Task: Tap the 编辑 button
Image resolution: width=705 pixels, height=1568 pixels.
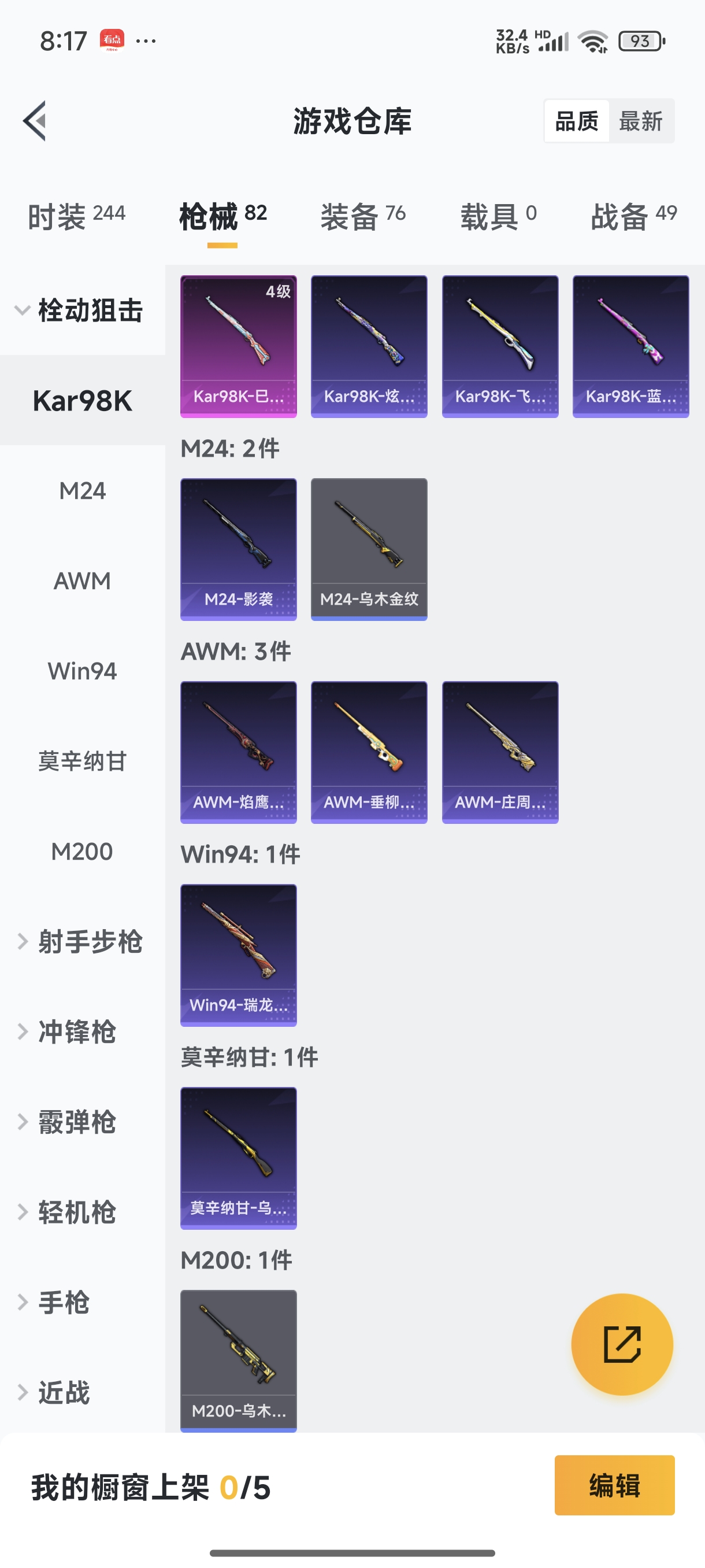Action: [x=614, y=1485]
